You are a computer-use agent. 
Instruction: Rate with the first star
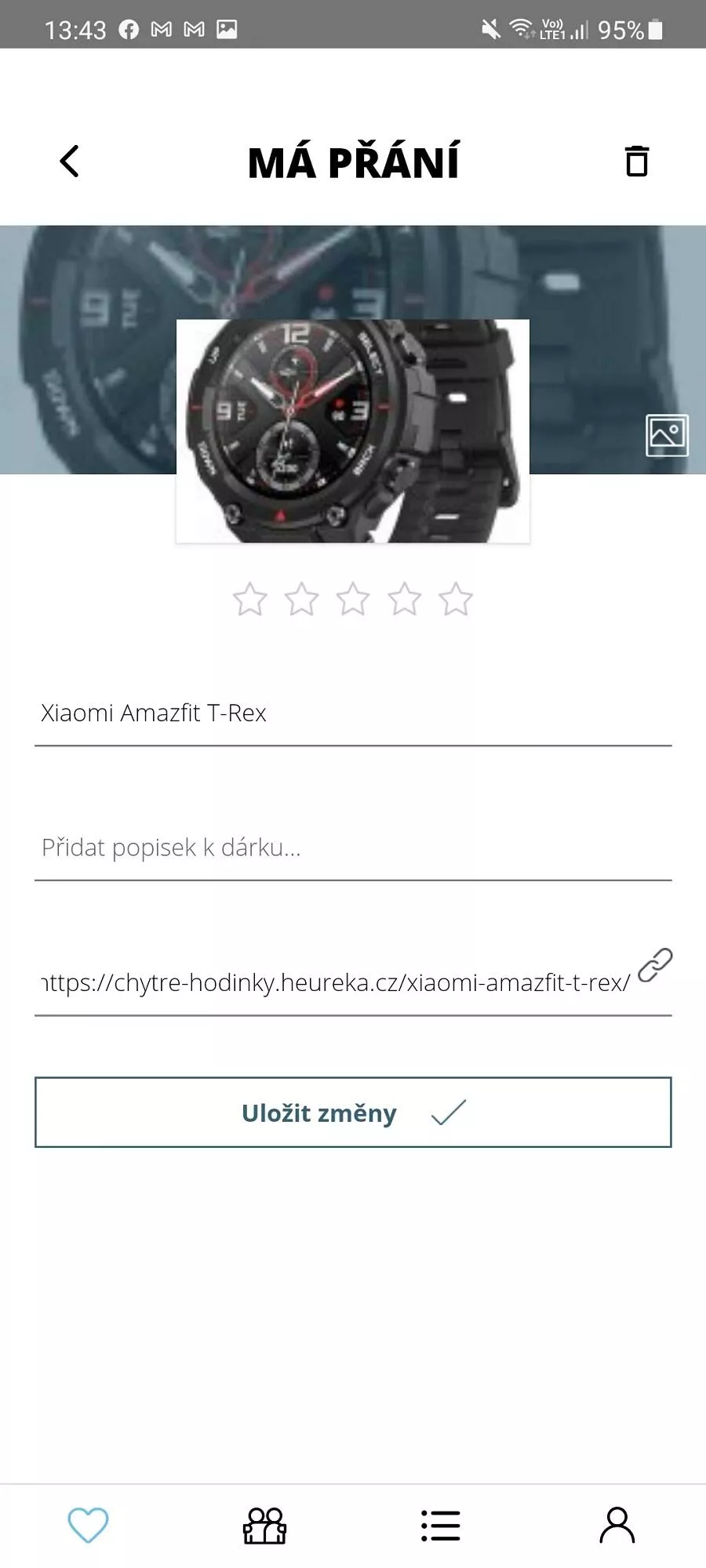tap(250, 600)
